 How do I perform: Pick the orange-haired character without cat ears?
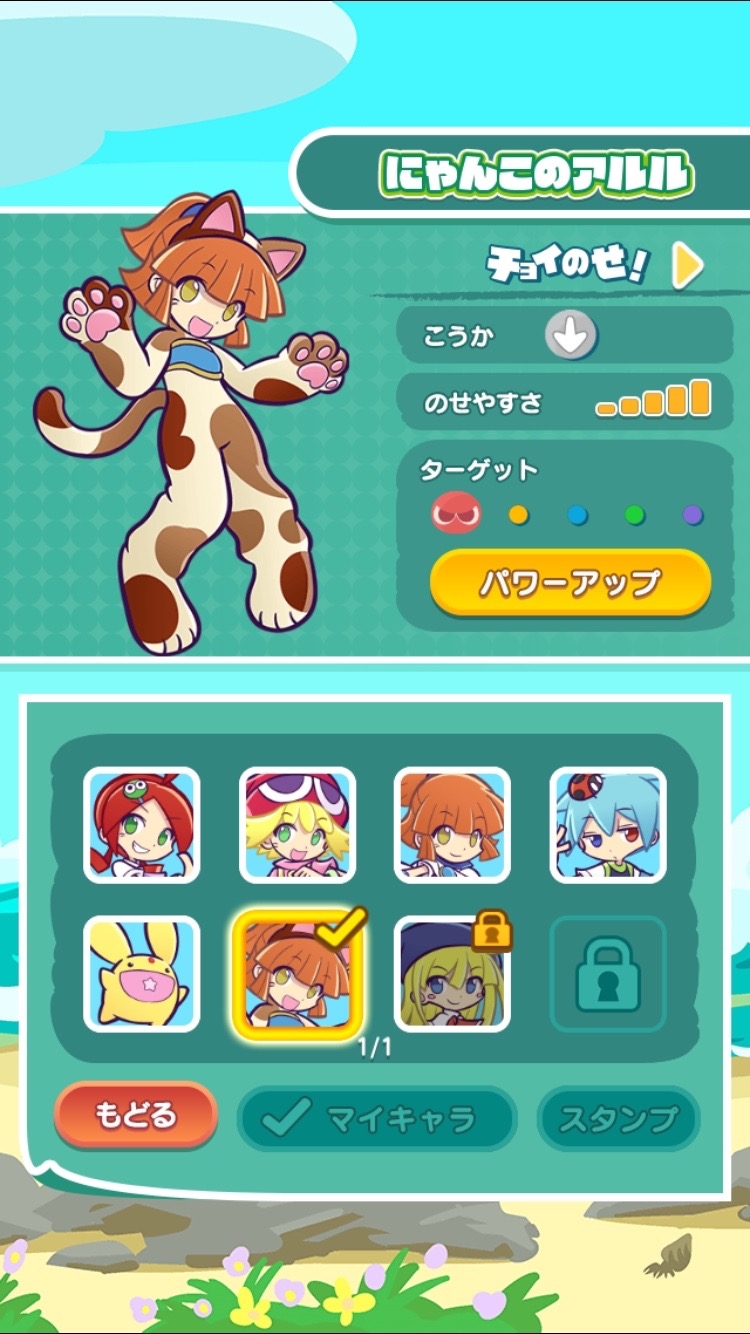pos(453,825)
